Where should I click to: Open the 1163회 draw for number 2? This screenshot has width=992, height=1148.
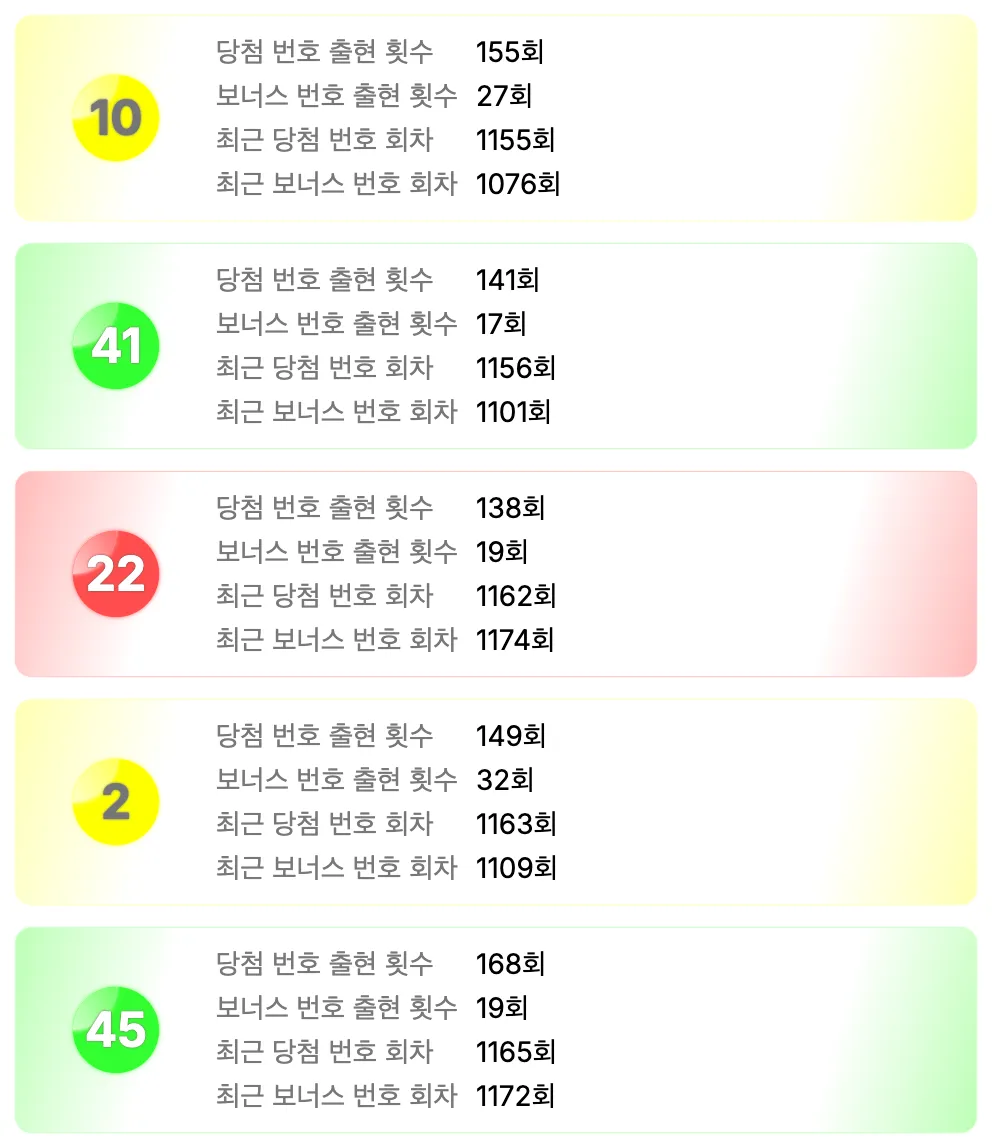point(517,824)
